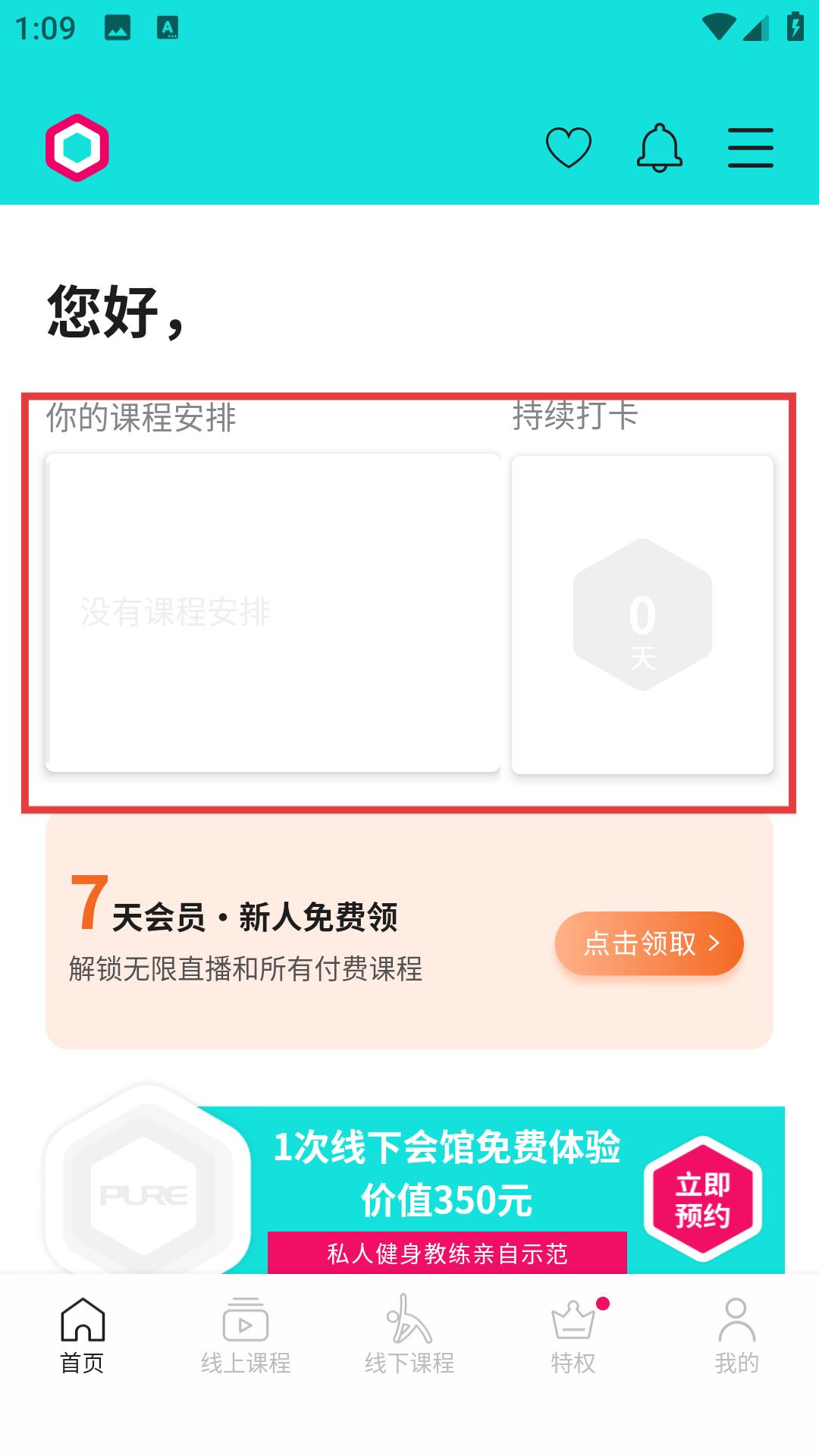Select the 首页 home tab
Image resolution: width=819 pixels, height=1456 pixels.
coord(82,1336)
